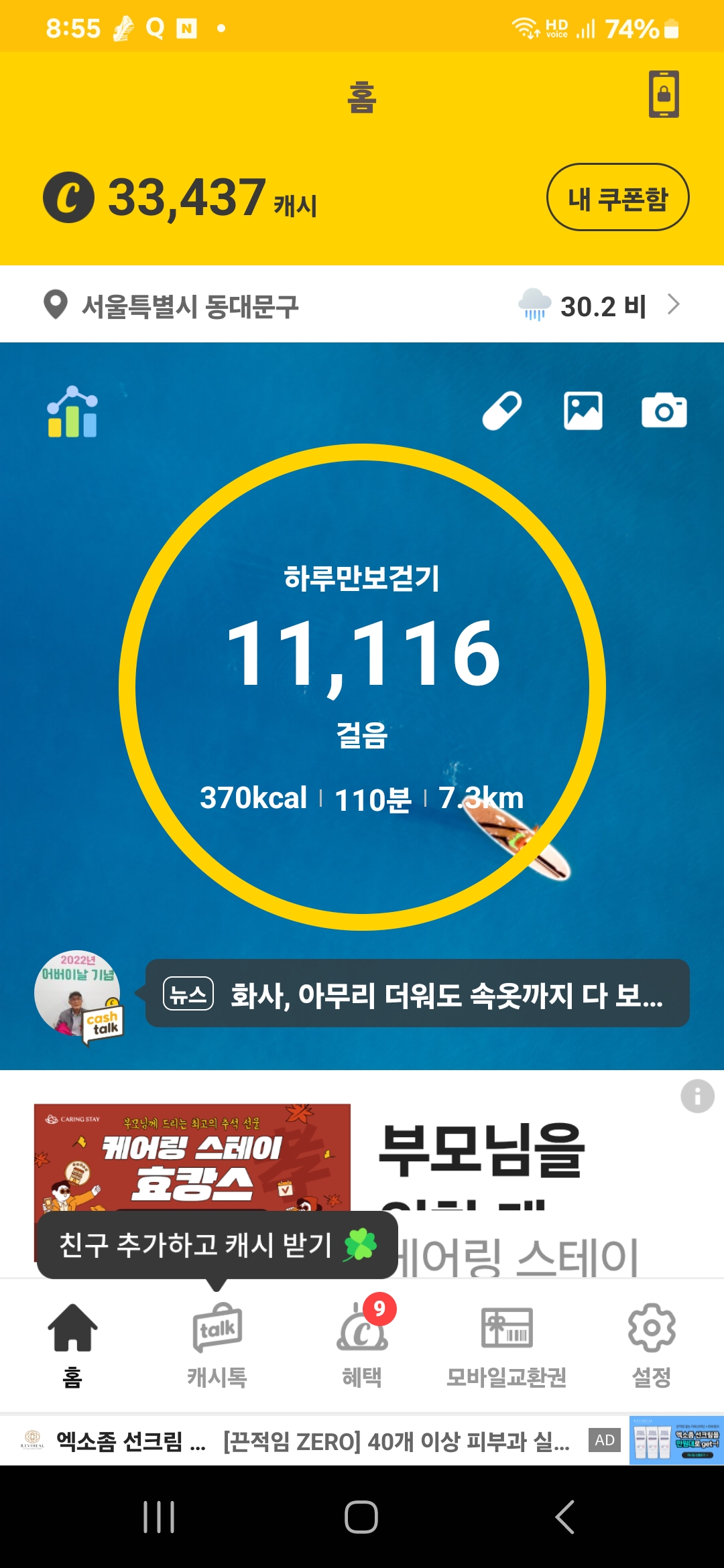Switch to the 홈 tab
This screenshot has height=1568, width=724.
pos(72,1345)
